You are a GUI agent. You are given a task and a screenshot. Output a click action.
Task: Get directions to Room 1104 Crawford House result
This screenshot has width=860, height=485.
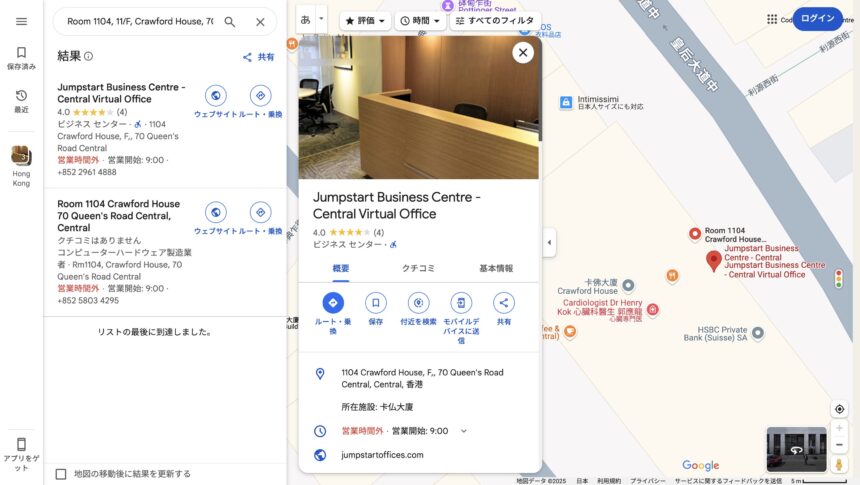point(260,212)
